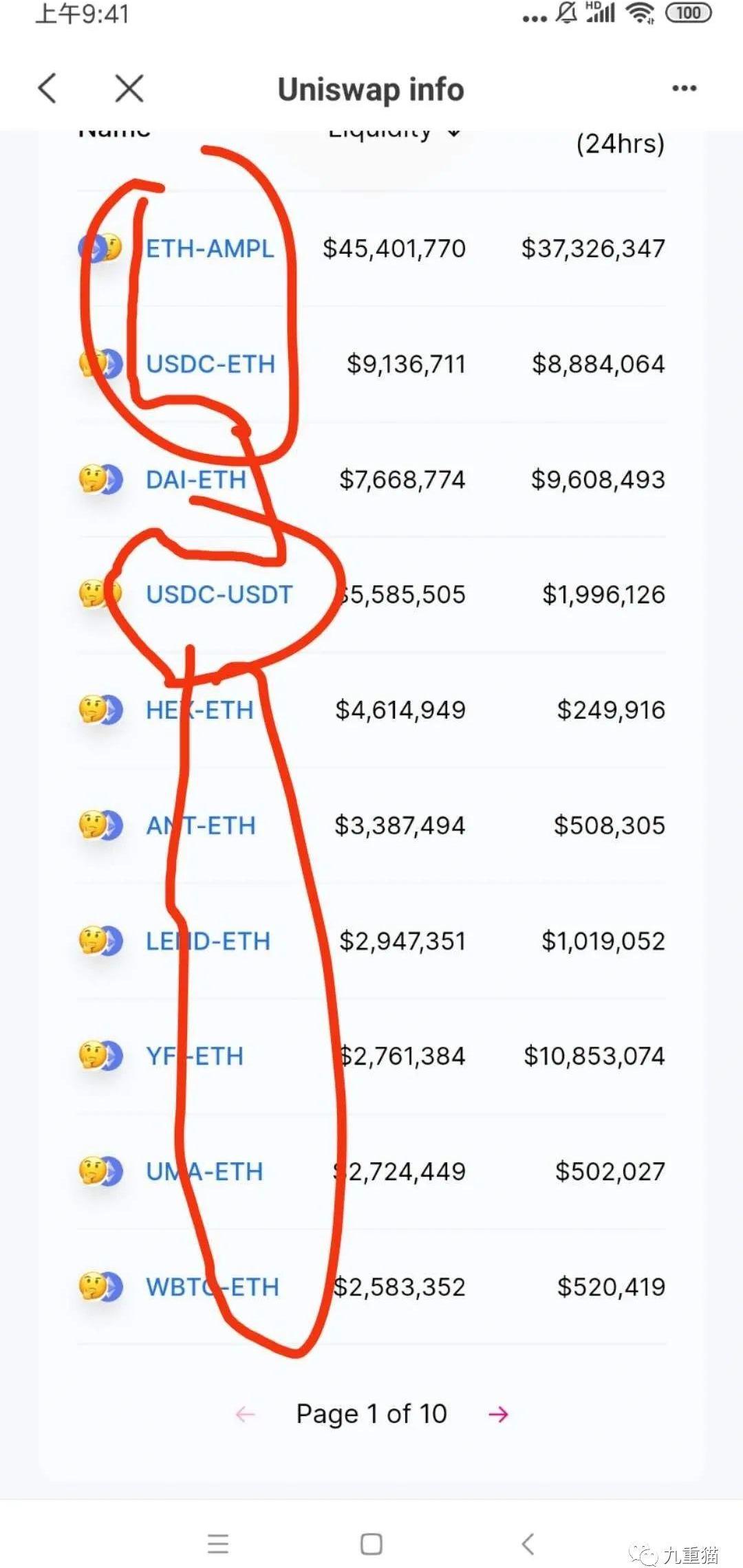
Task: Open the LEND-ETH pair
Action: 208,941
